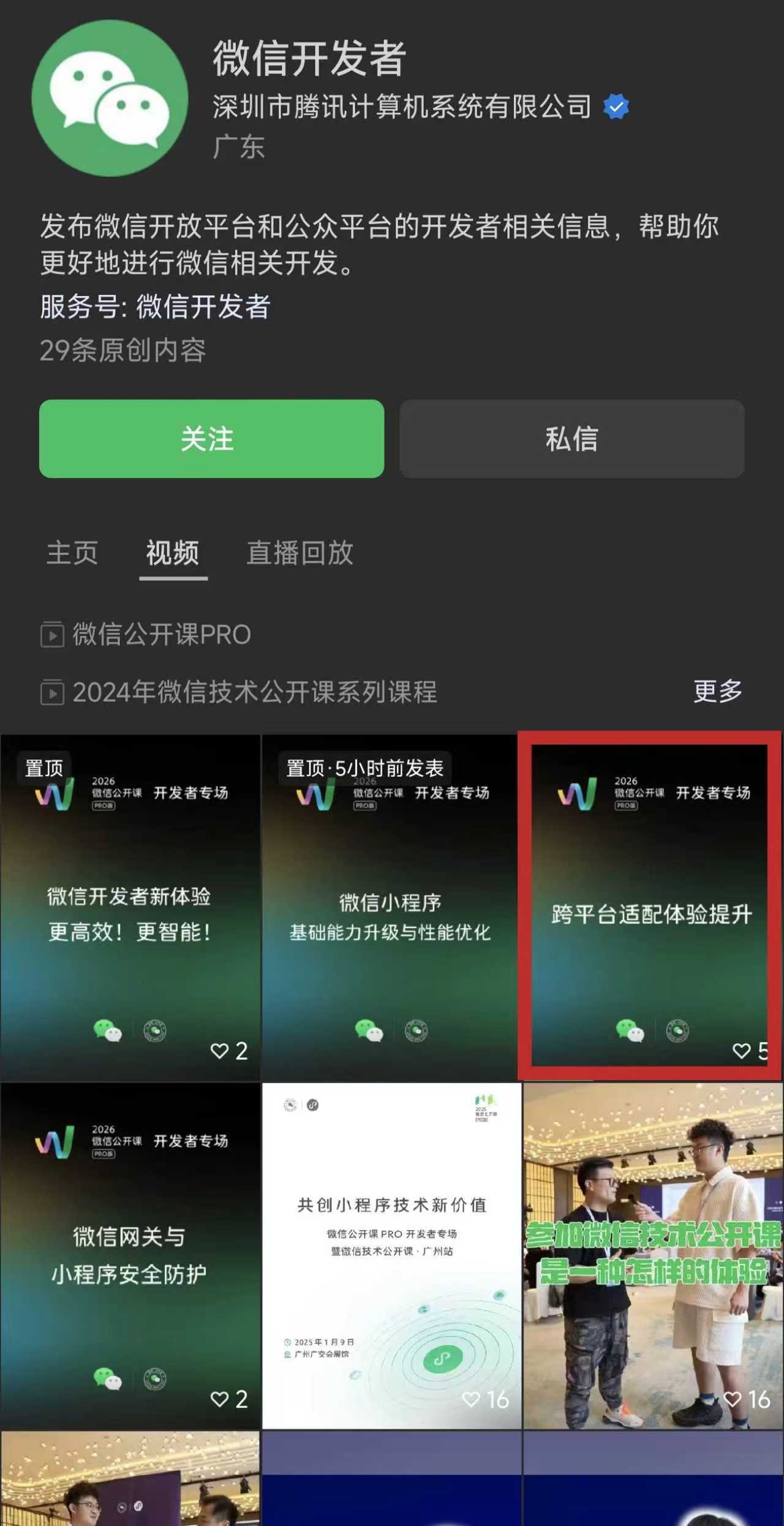Open the video 共创小程序技术新价值
Screen dimensions: 784x1526
[391, 1255]
